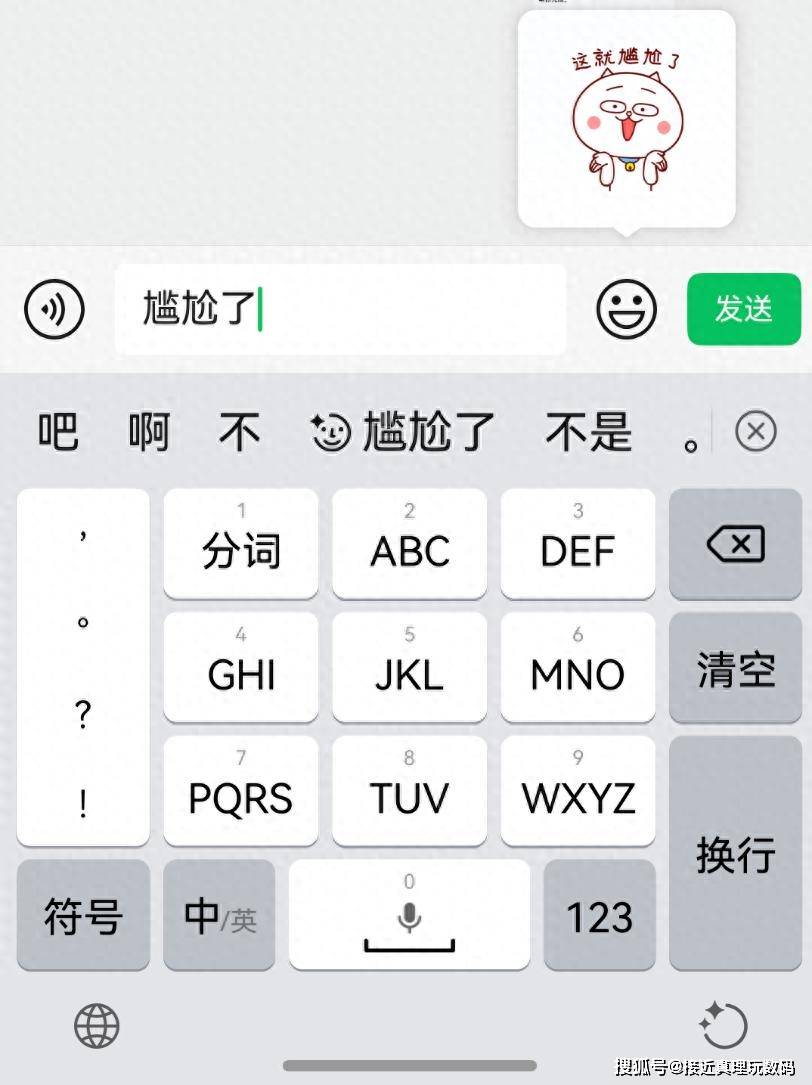Choose the candidate 不是
The width and height of the screenshot is (812, 1085).
[x=589, y=433]
